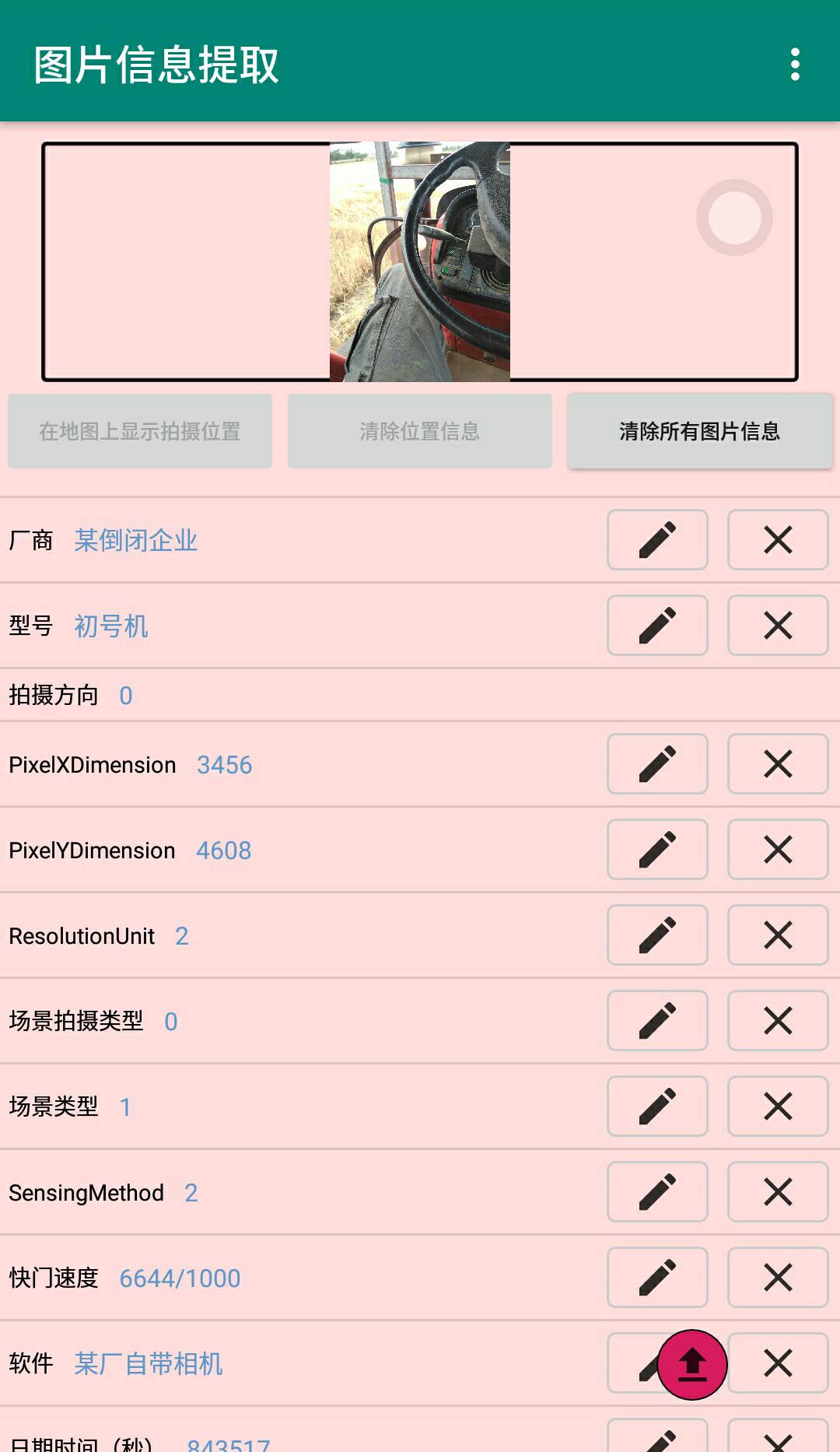Delete the 型号 model entry
840x1452 pixels.
click(x=777, y=625)
